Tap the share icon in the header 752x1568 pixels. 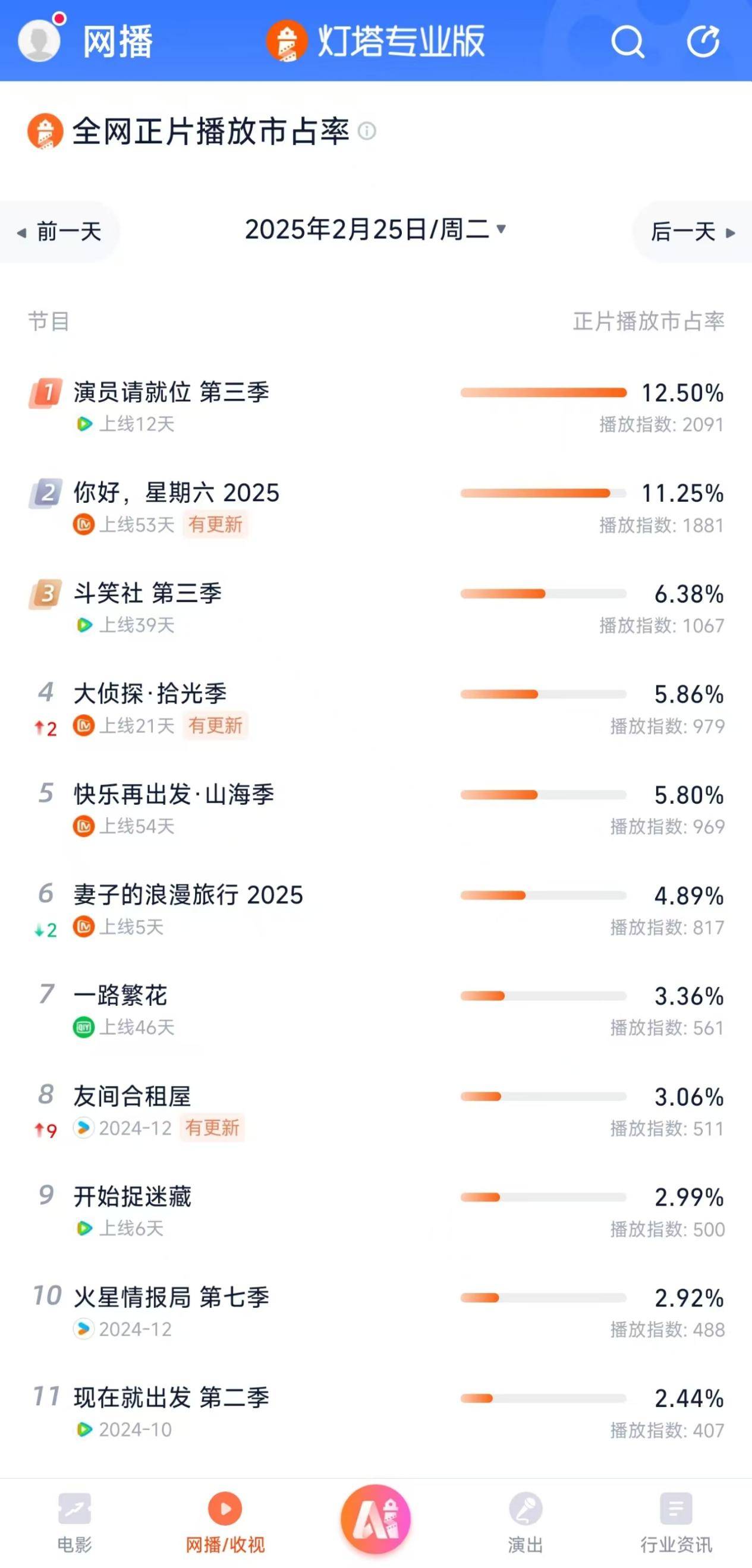coord(703,41)
